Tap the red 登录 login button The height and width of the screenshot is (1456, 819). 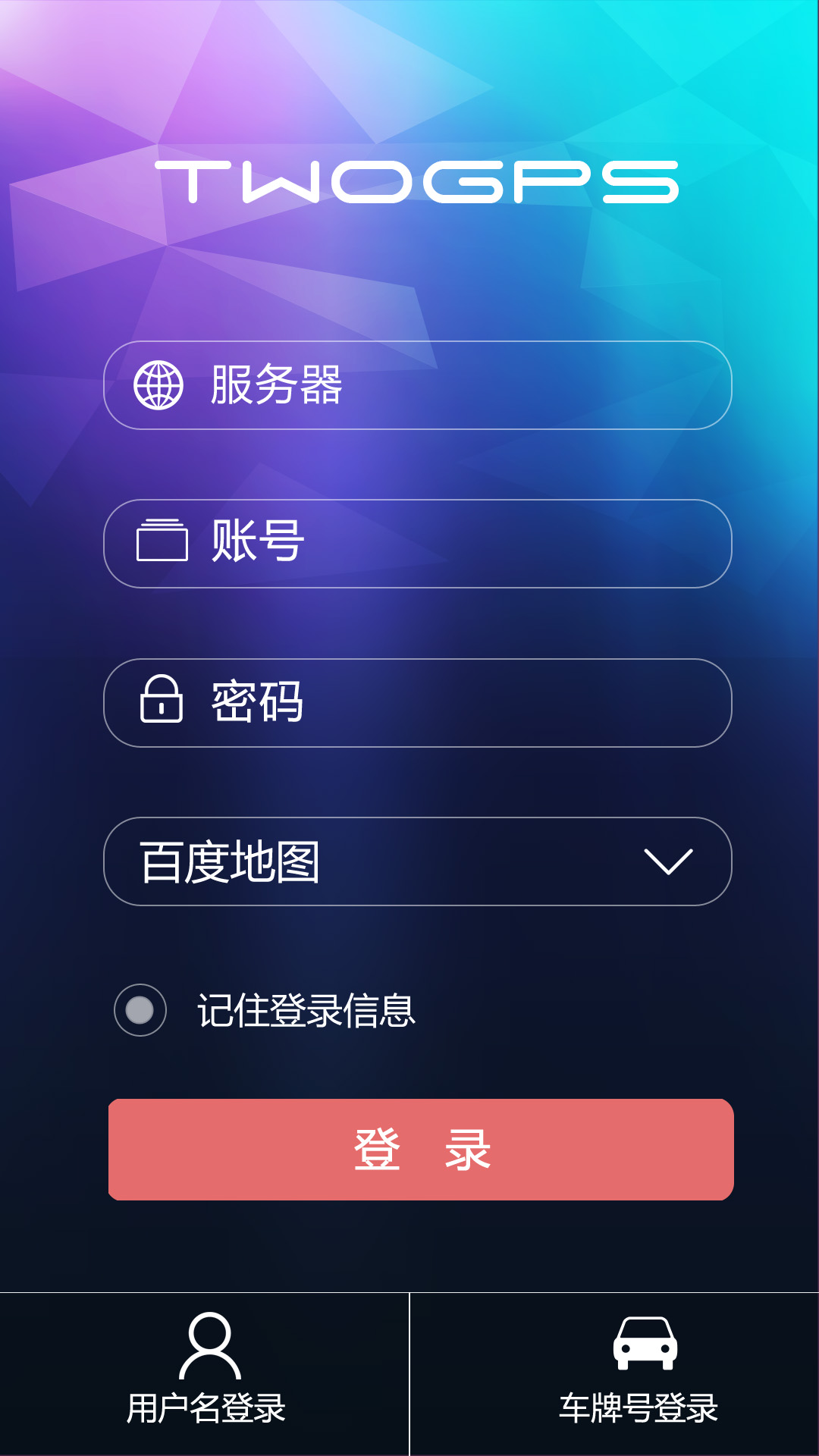pyautogui.click(x=421, y=1150)
